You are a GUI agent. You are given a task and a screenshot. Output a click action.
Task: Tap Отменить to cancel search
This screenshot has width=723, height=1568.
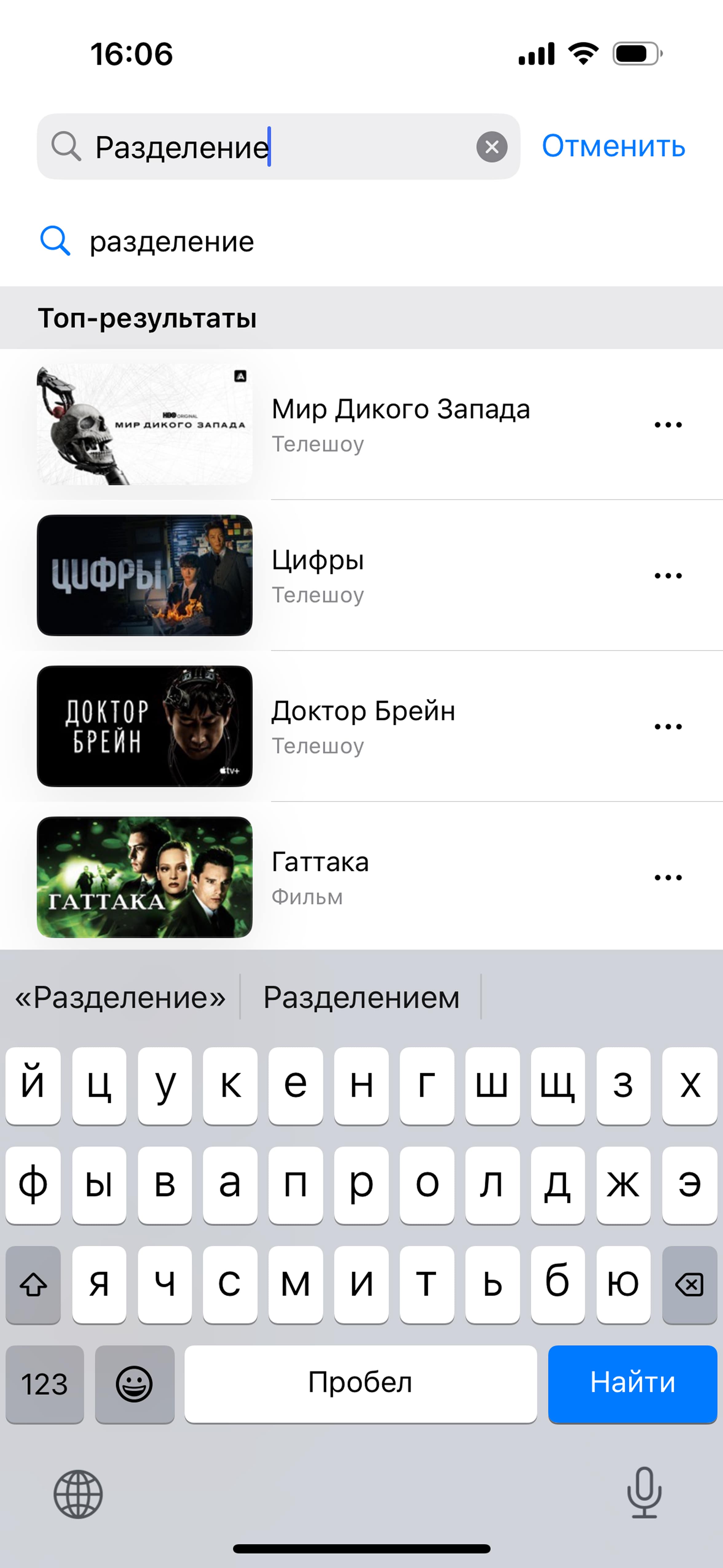614,147
